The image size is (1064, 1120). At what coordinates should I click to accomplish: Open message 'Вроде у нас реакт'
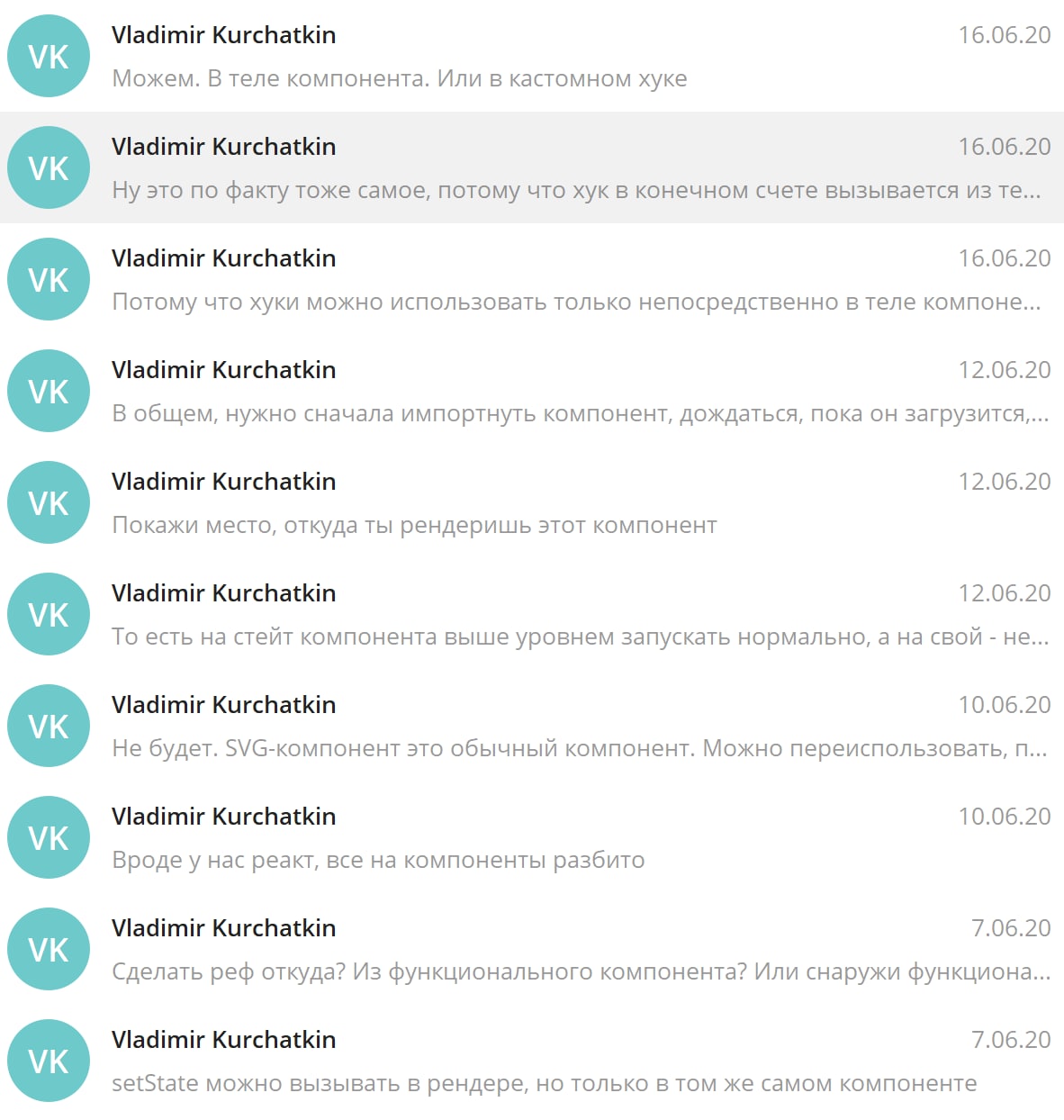point(378,861)
